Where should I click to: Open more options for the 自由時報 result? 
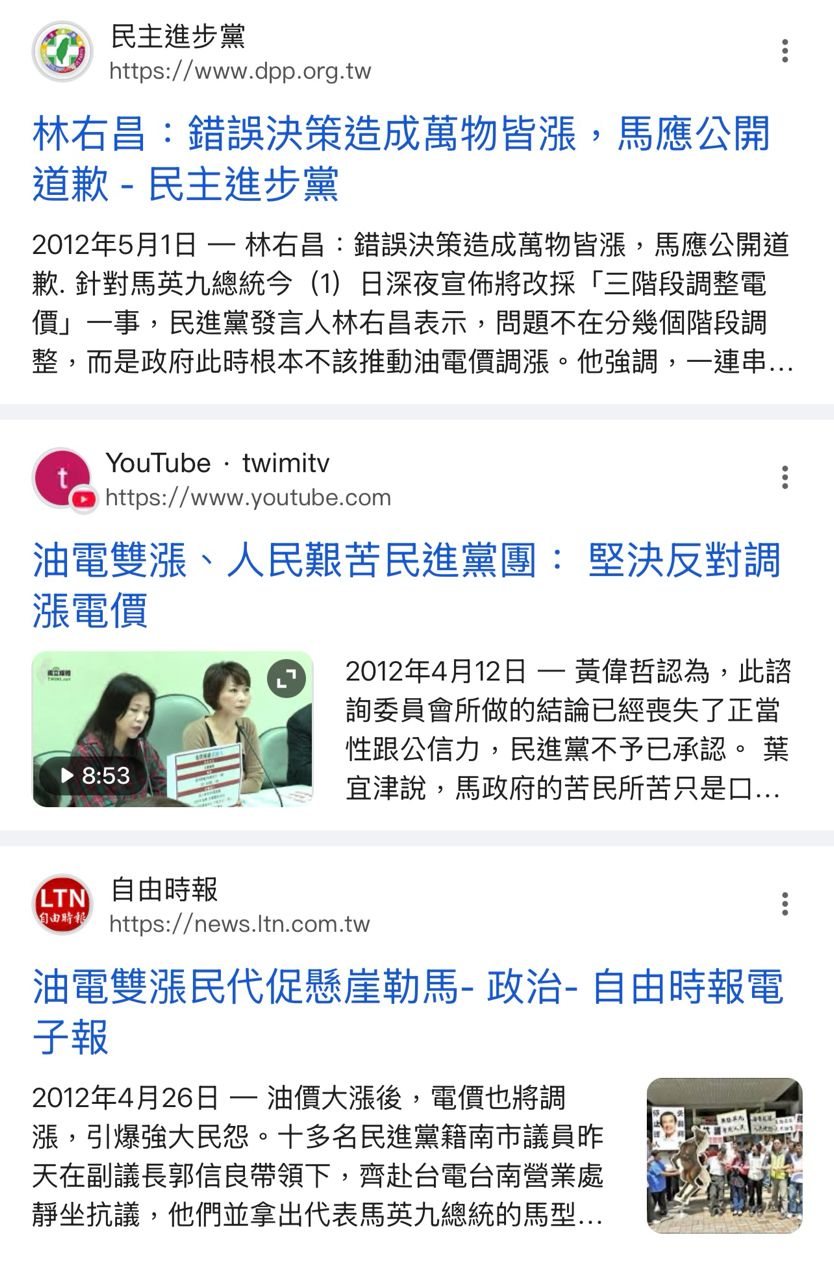click(785, 904)
